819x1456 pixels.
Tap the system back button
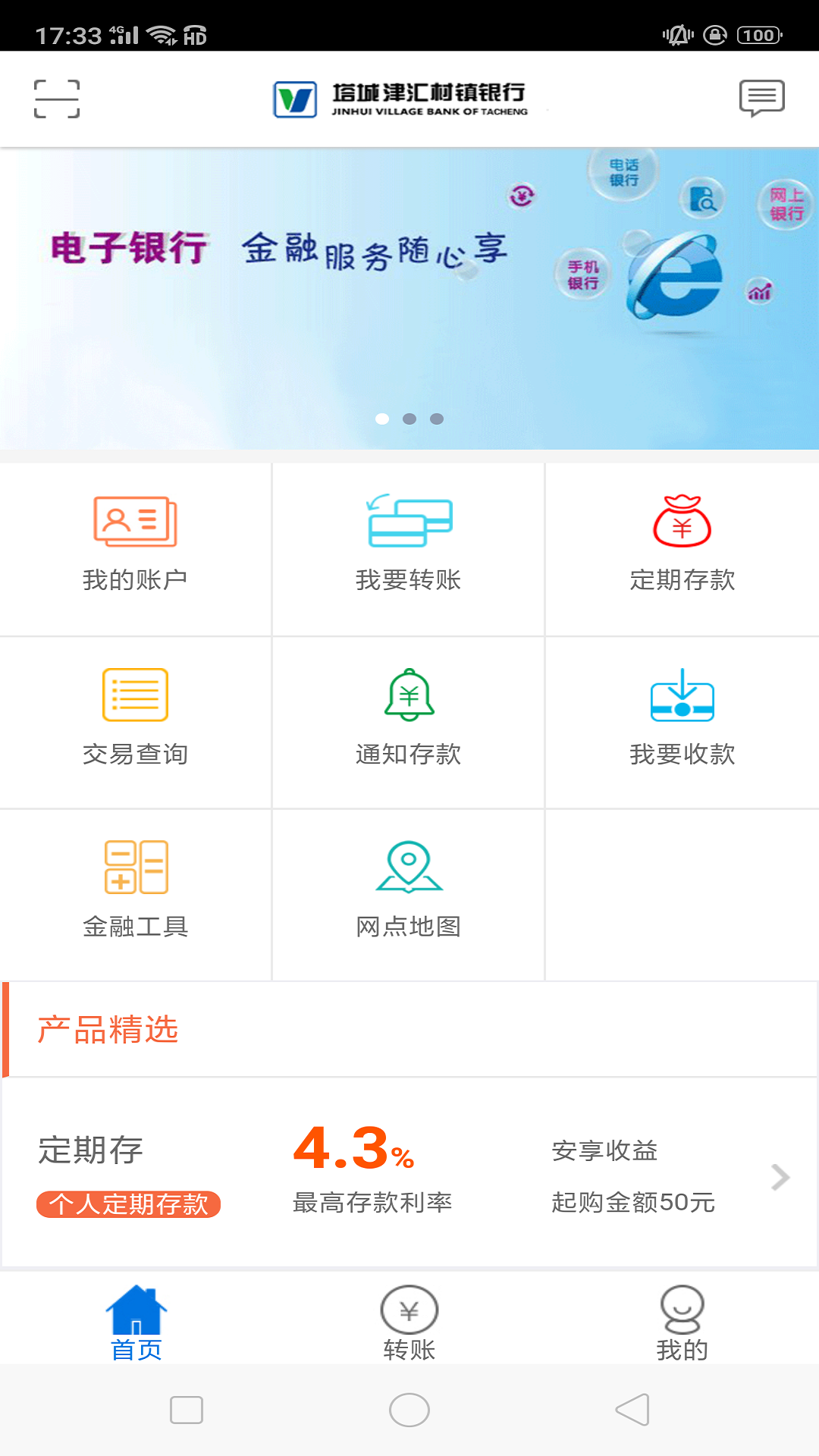coord(632,1410)
